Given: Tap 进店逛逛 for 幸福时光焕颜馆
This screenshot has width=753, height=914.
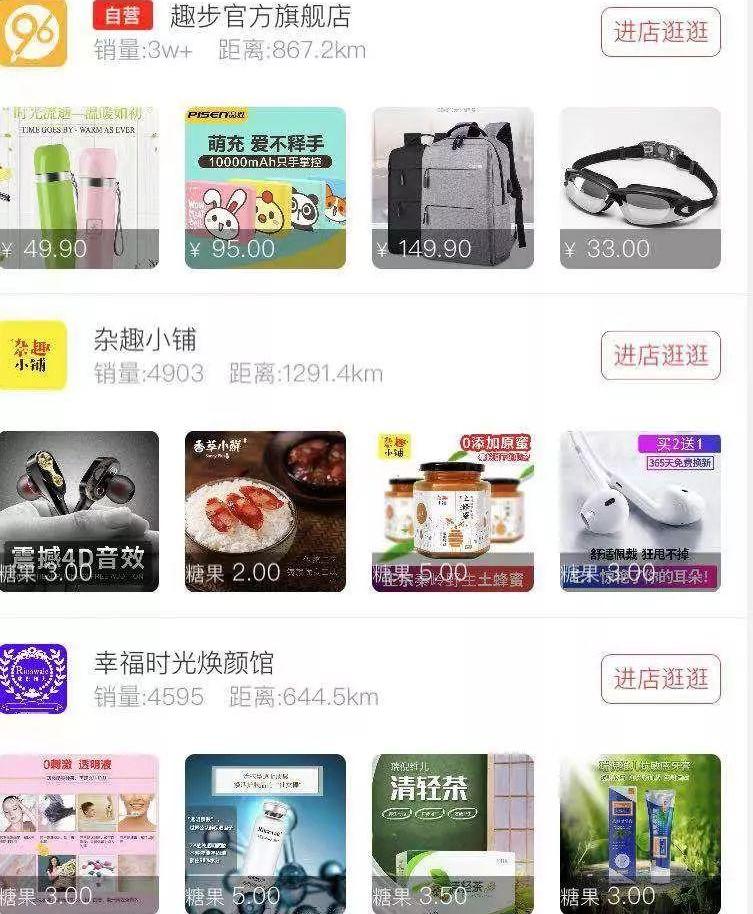Looking at the screenshot, I should coord(660,679).
